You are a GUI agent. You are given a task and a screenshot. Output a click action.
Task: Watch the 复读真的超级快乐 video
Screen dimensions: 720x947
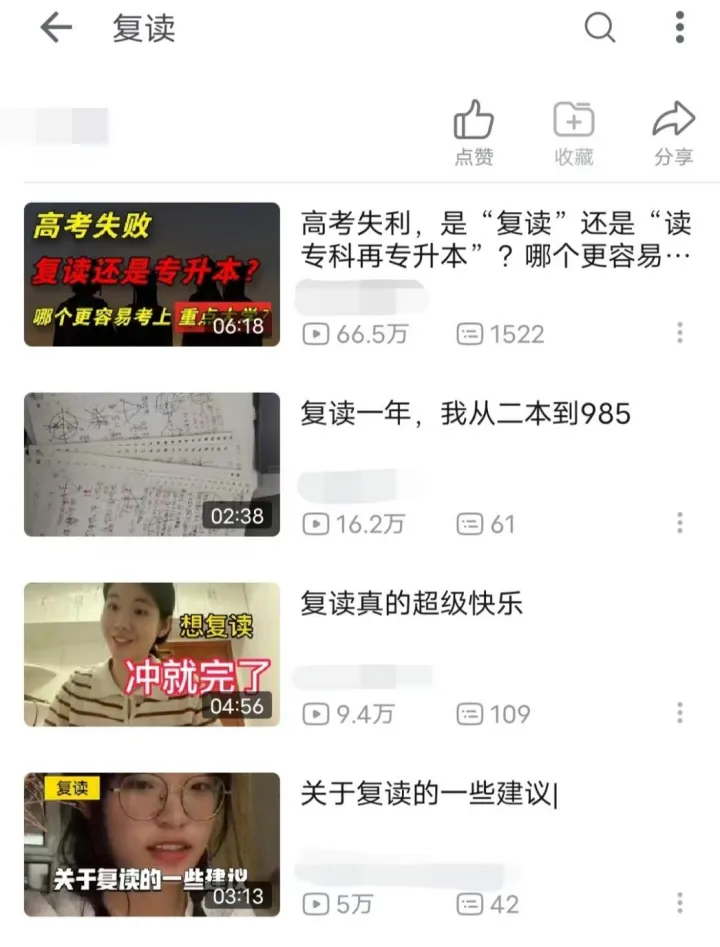(x=152, y=654)
